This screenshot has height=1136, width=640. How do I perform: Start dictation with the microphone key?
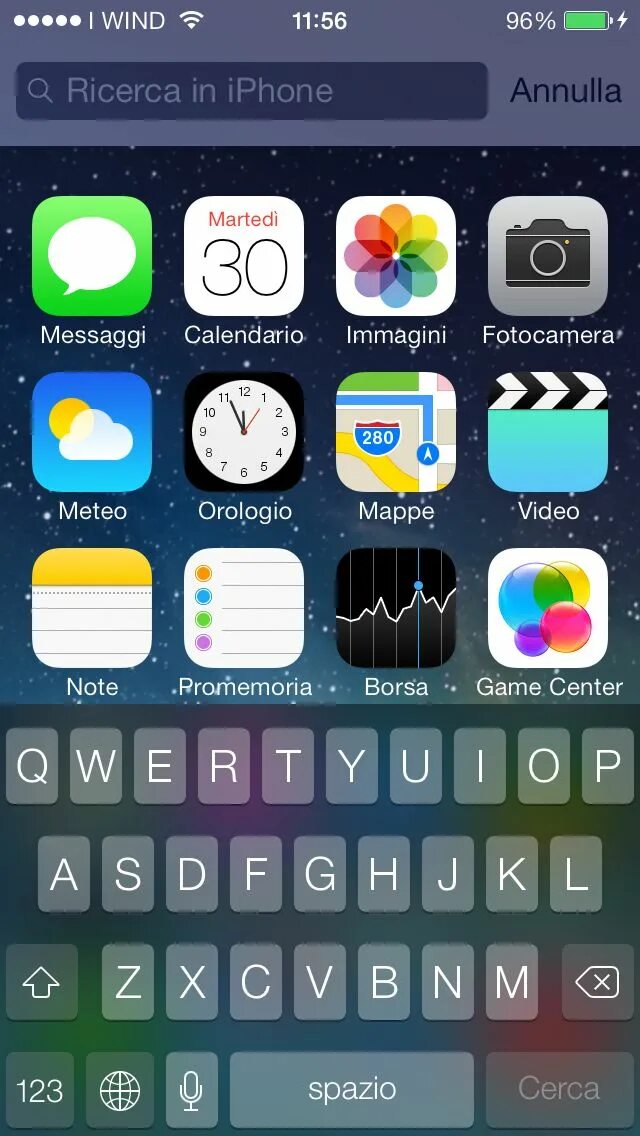tap(191, 1090)
